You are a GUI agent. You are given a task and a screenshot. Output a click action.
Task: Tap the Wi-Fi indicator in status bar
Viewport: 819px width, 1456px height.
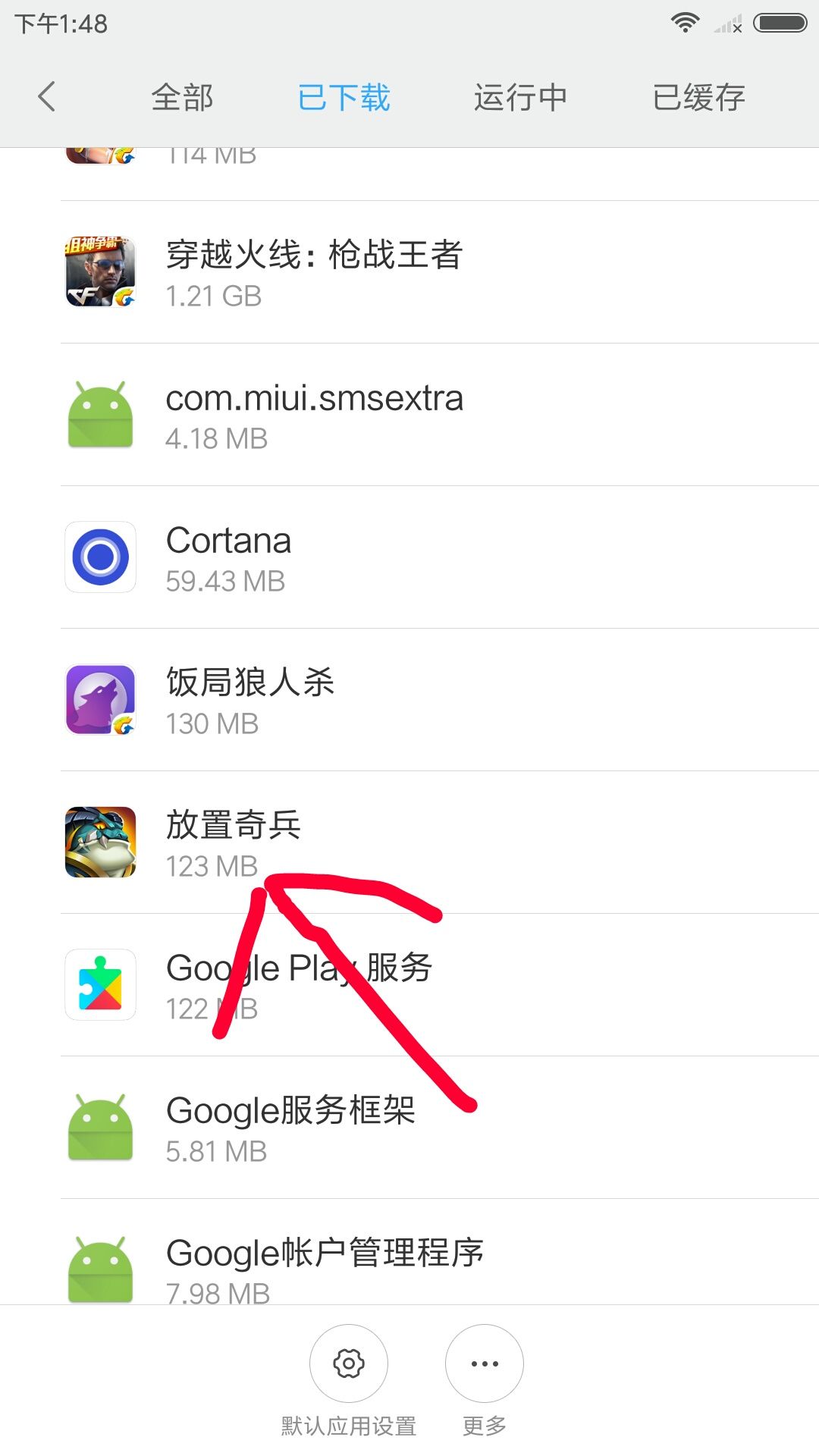(x=686, y=23)
